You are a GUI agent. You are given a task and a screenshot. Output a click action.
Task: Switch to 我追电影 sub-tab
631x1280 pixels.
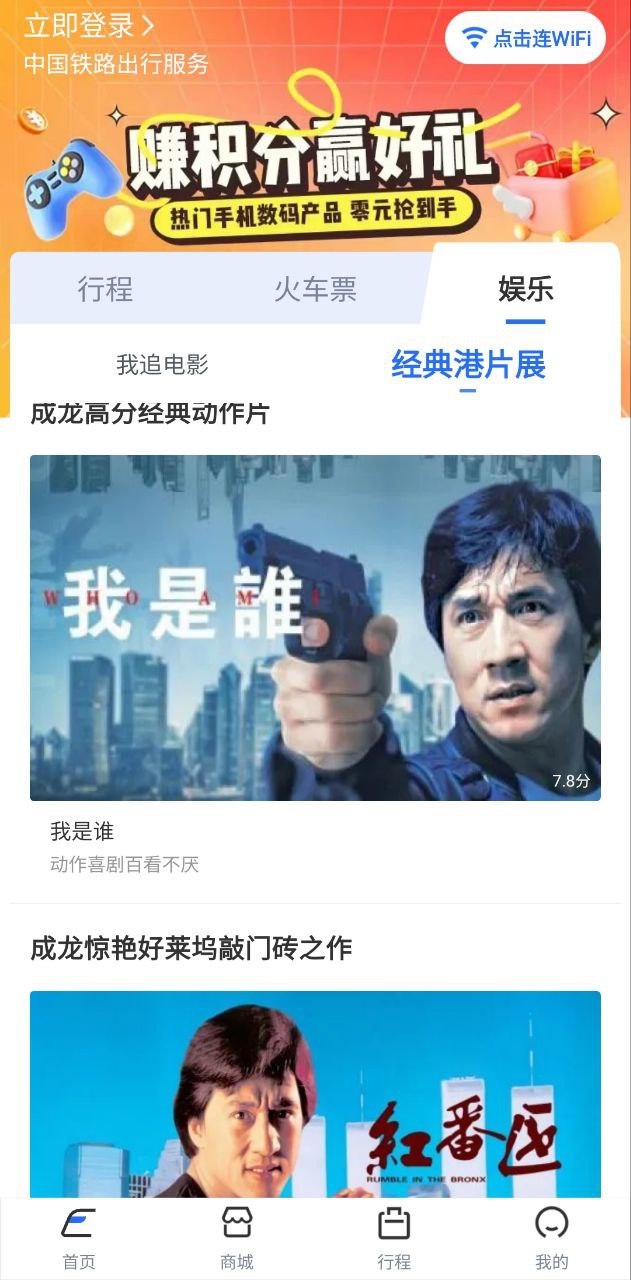[x=162, y=365]
